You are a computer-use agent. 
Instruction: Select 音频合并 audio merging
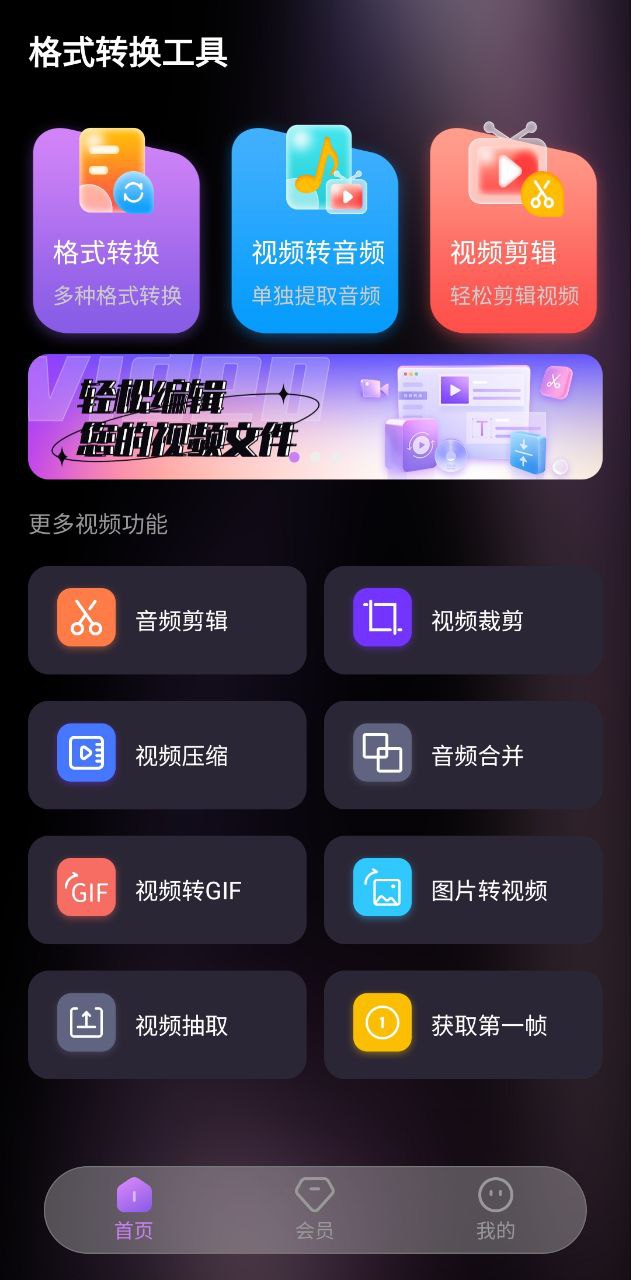463,755
